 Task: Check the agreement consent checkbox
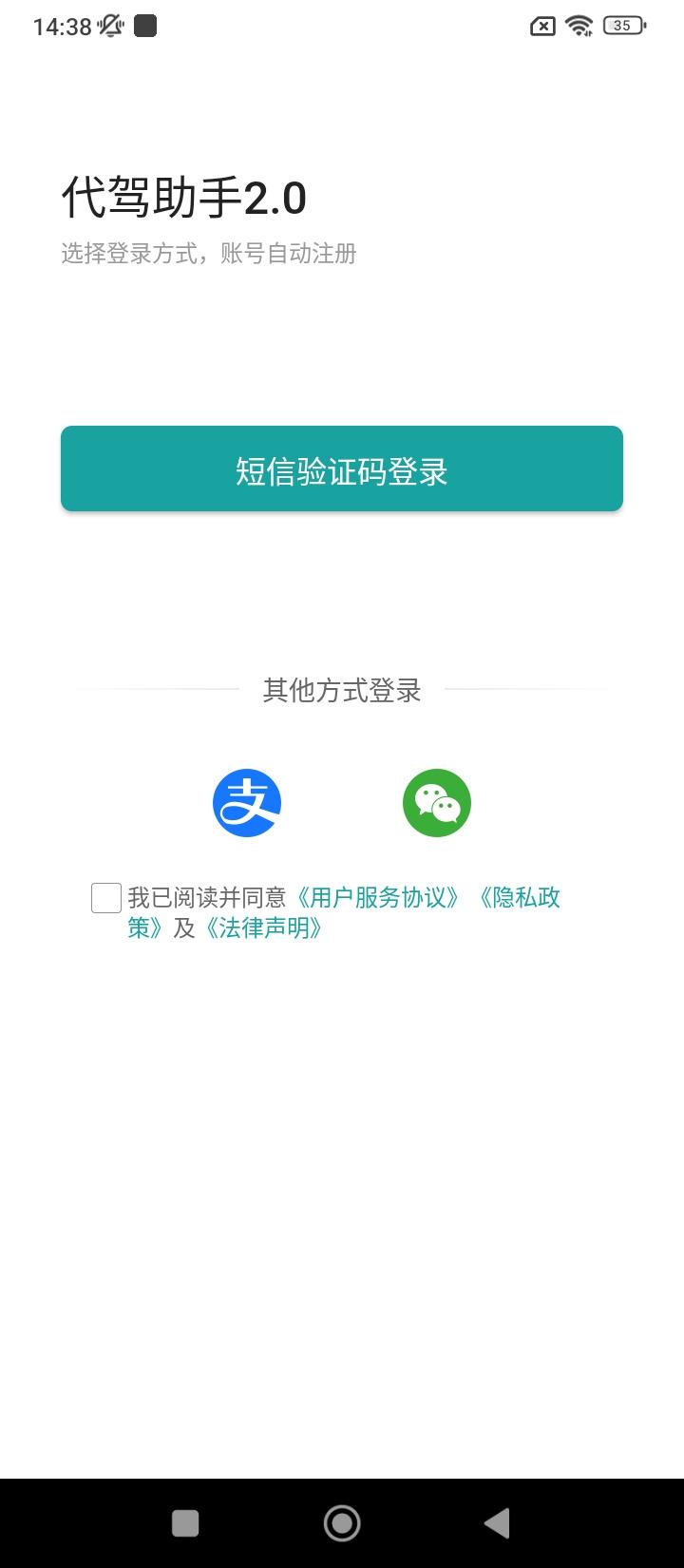click(106, 898)
